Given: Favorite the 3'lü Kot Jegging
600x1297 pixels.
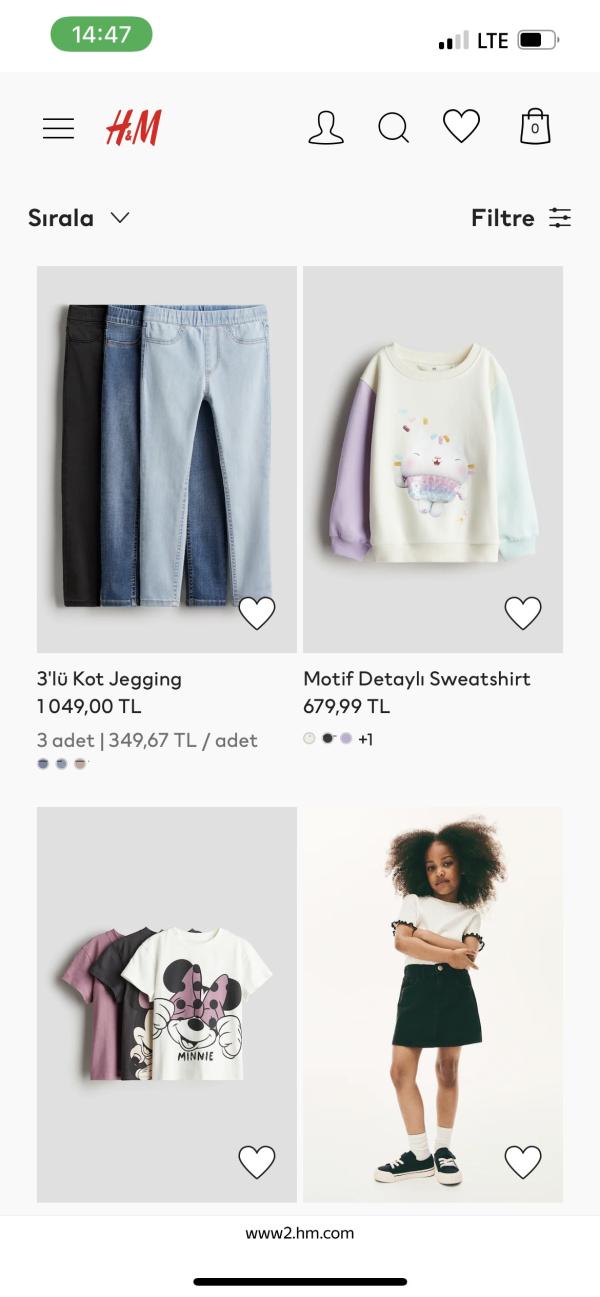Looking at the screenshot, I should [257, 613].
